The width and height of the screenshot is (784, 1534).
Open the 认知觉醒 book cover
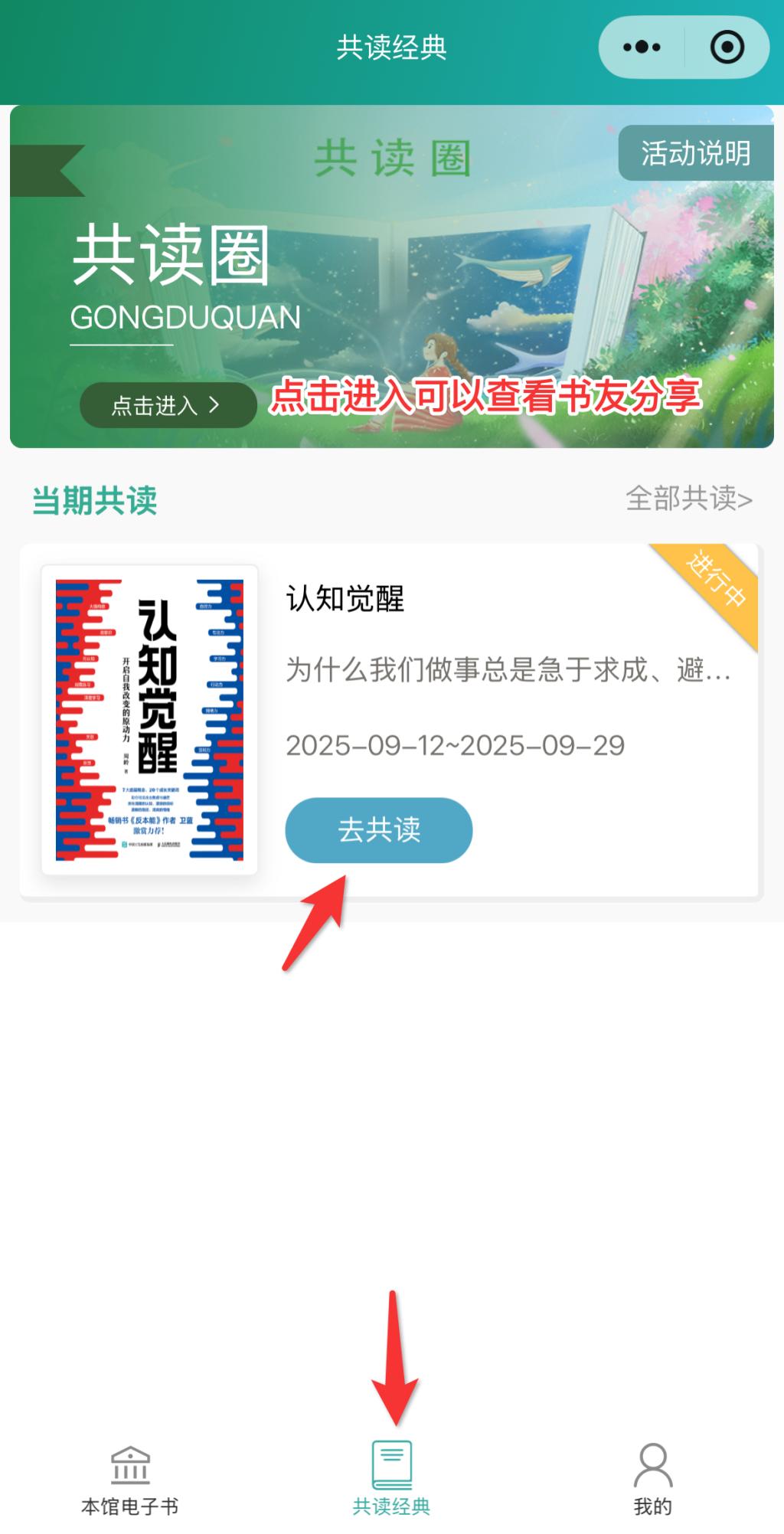click(x=149, y=720)
